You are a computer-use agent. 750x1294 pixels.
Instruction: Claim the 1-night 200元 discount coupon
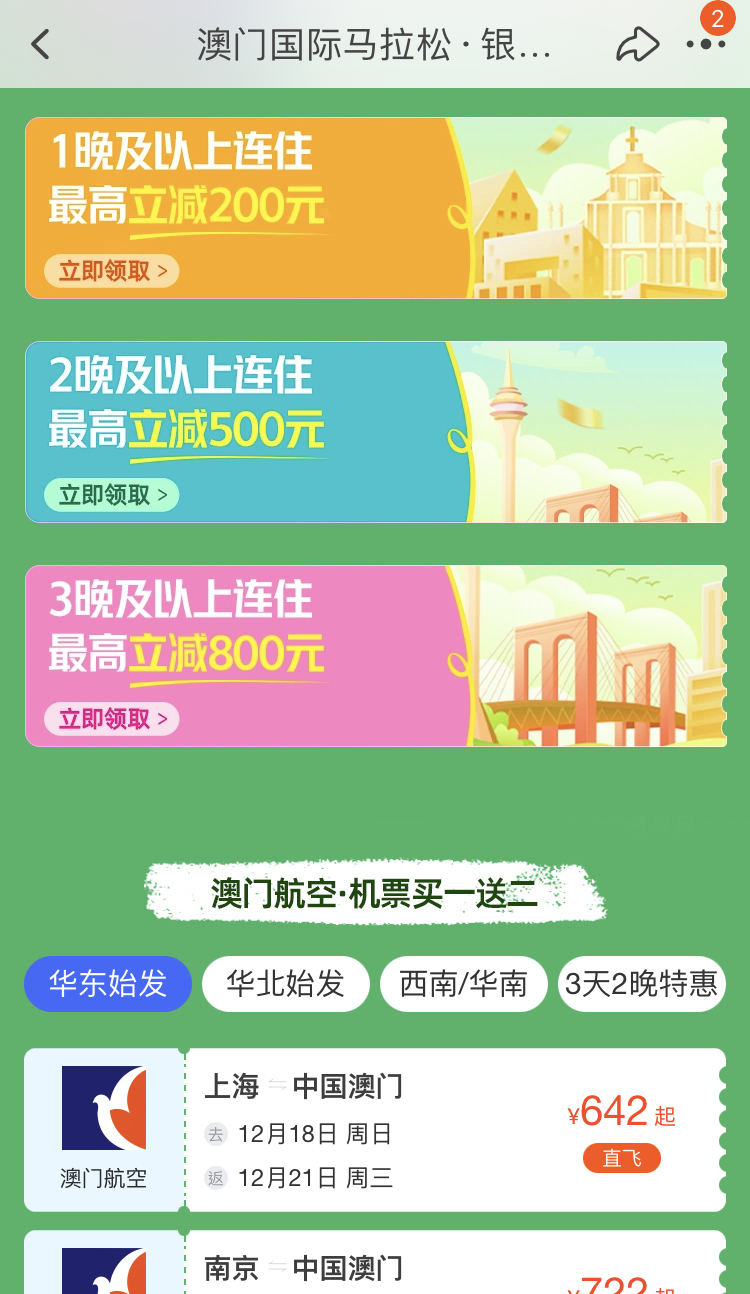point(111,271)
